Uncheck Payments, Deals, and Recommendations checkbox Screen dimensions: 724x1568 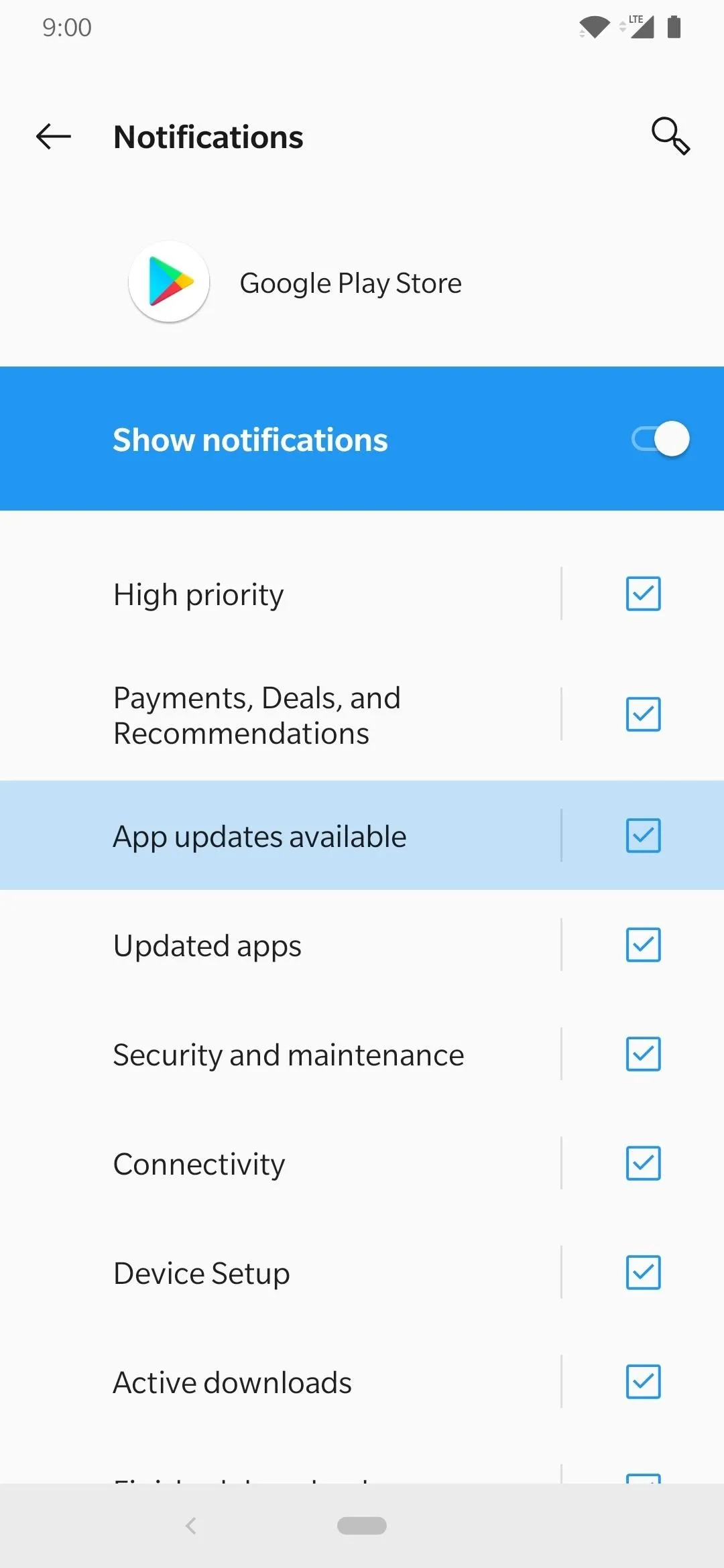(x=643, y=714)
